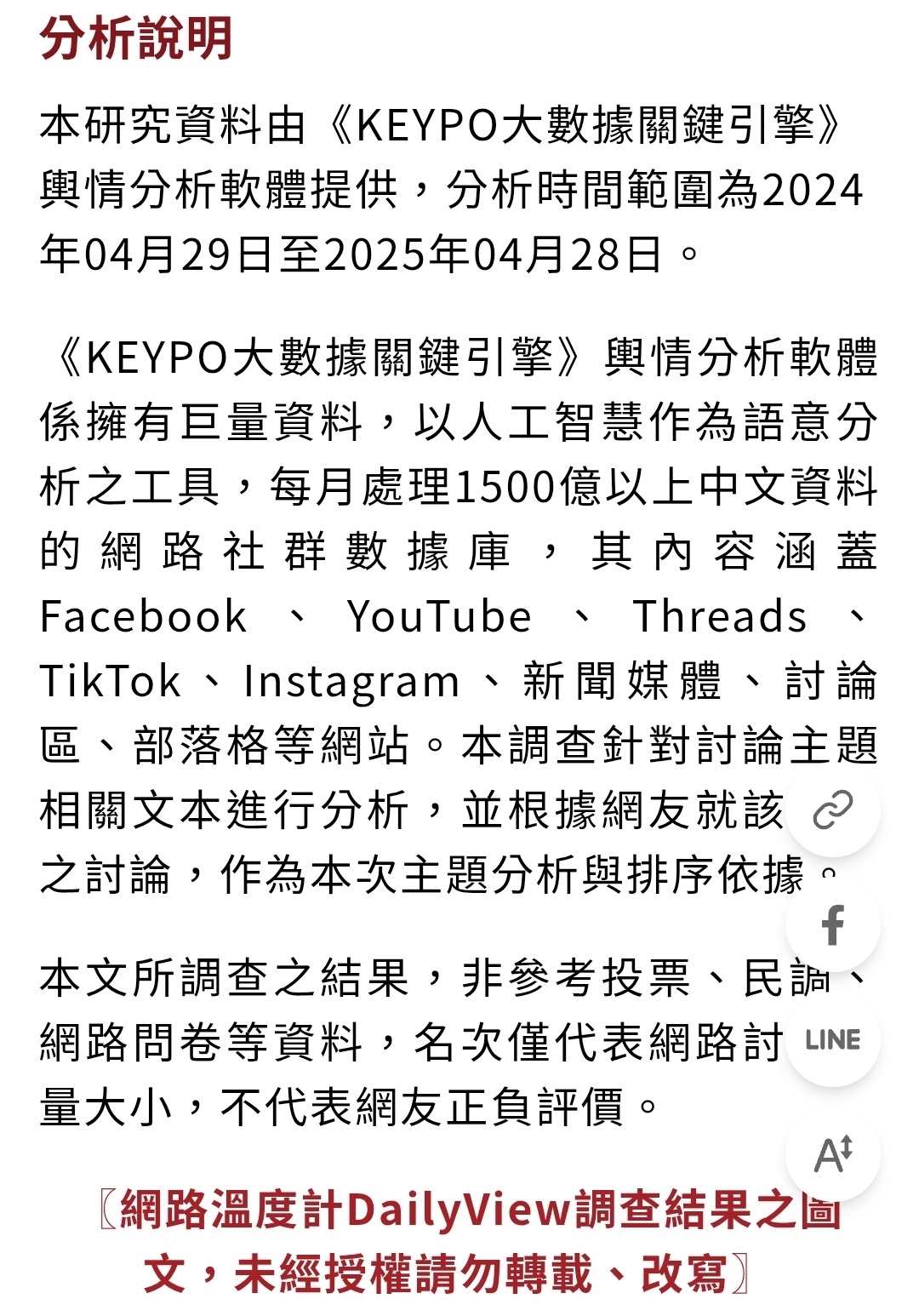Viewport: 919px width, 1316px height.
Task: Share this article to Facebook
Action: tap(832, 924)
